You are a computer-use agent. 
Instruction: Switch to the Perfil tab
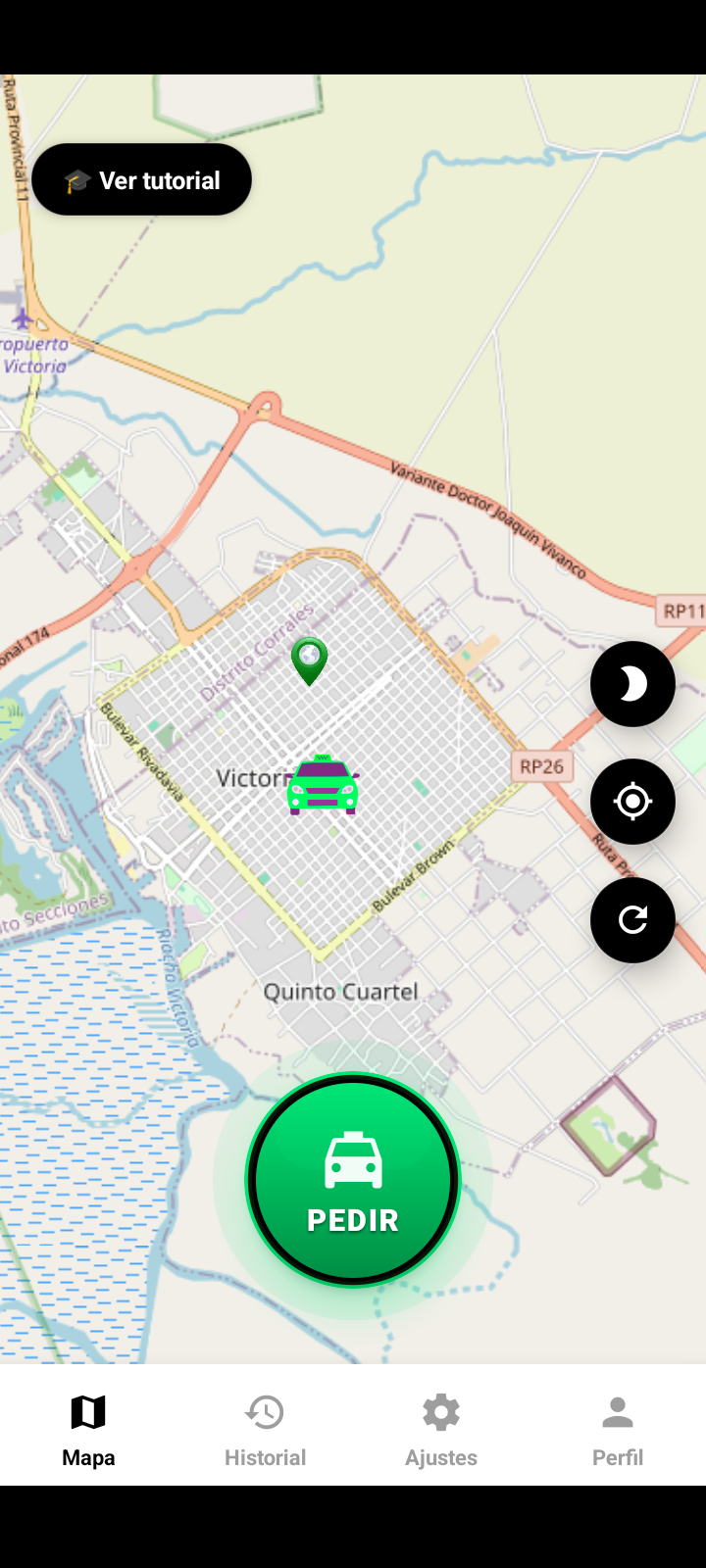618,1429
